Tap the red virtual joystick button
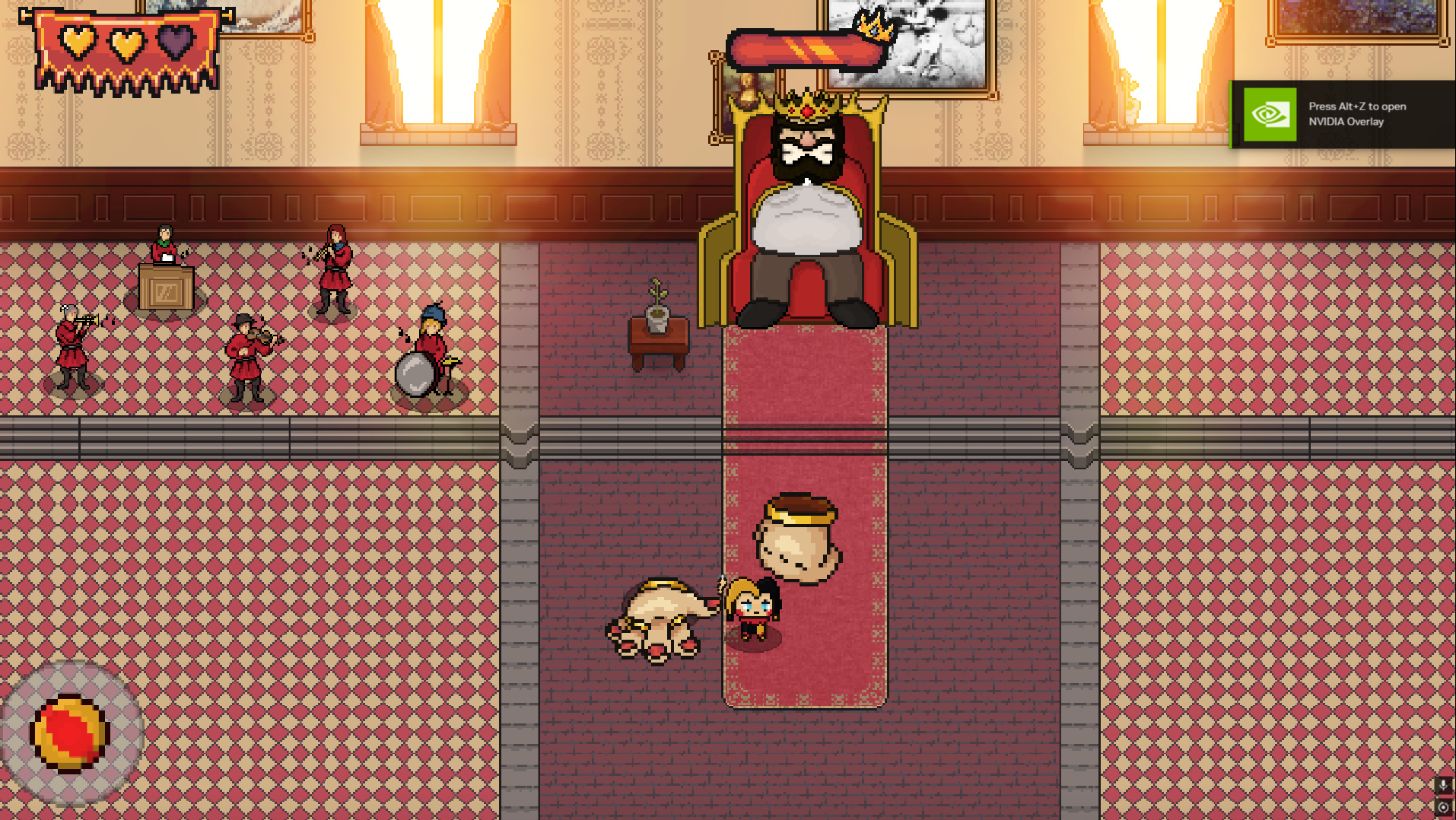This screenshot has width=1456, height=820. 70,733
